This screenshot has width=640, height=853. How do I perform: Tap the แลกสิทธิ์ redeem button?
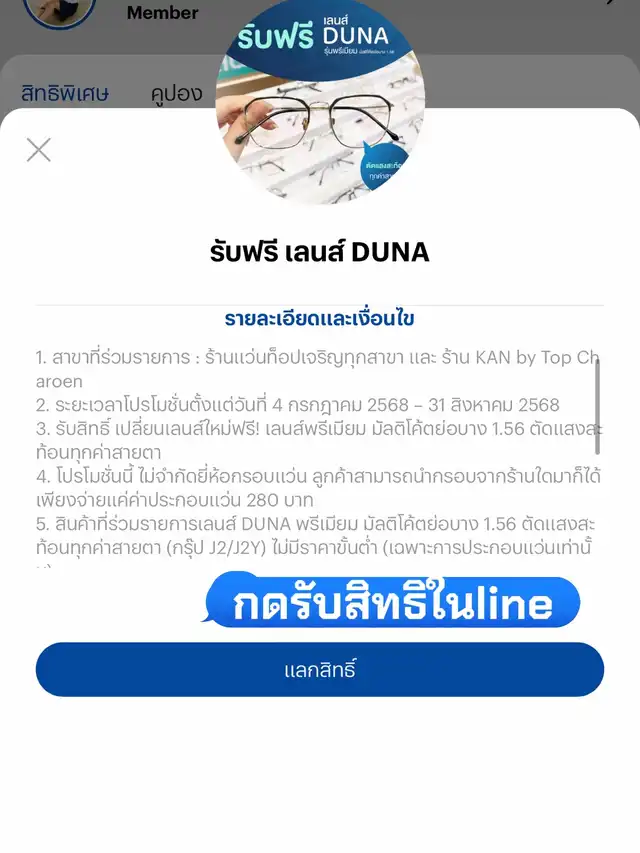(320, 670)
